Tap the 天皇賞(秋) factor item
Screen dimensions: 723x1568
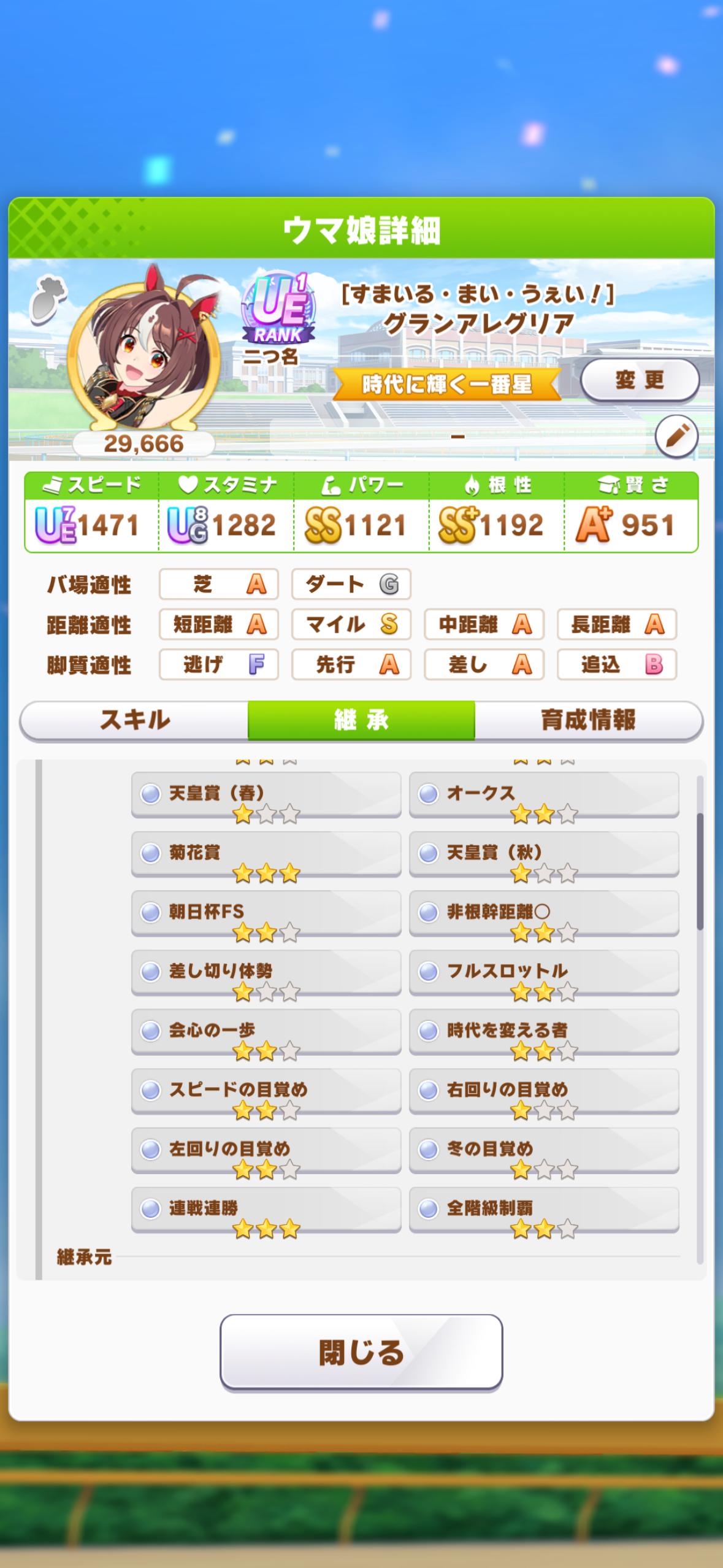pyautogui.click(x=544, y=853)
